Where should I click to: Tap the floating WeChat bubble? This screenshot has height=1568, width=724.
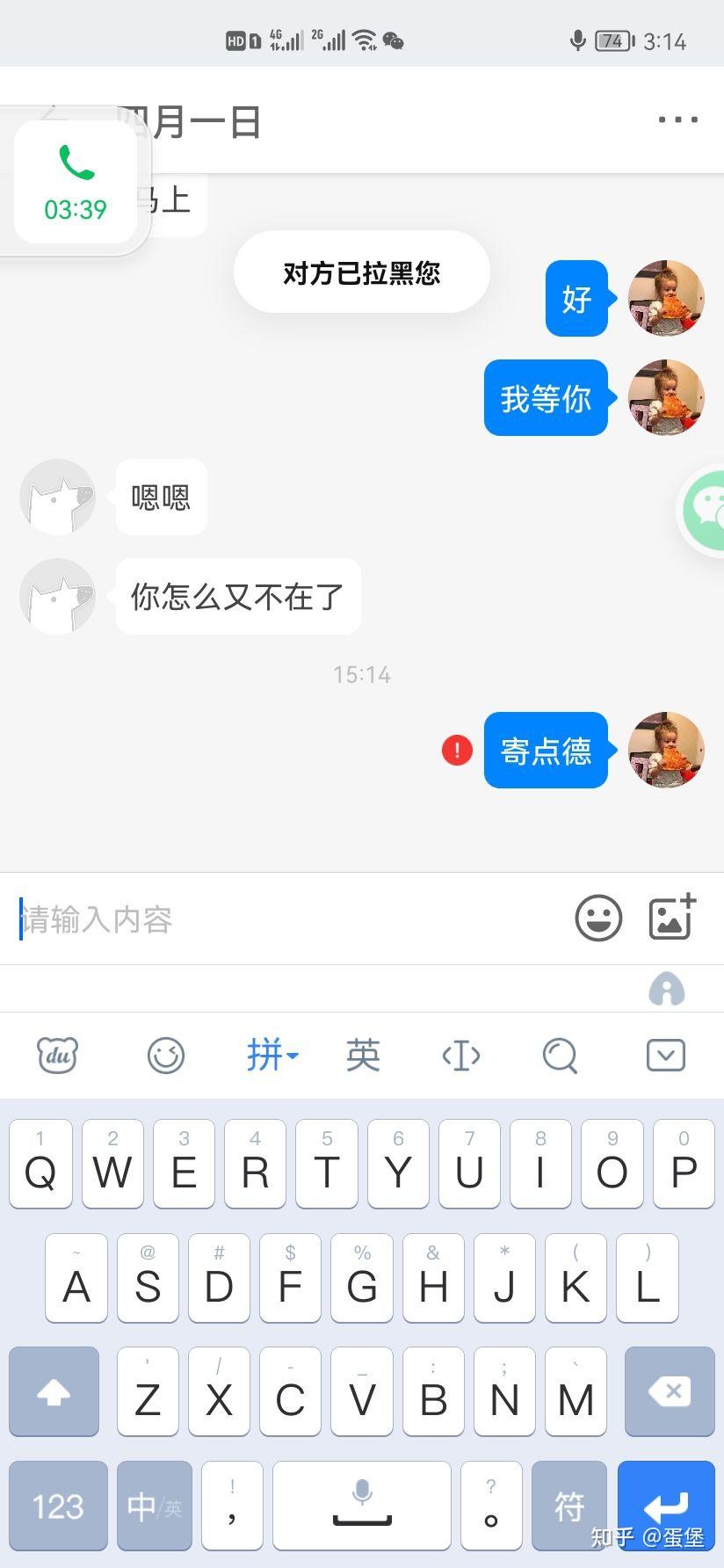[705, 510]
